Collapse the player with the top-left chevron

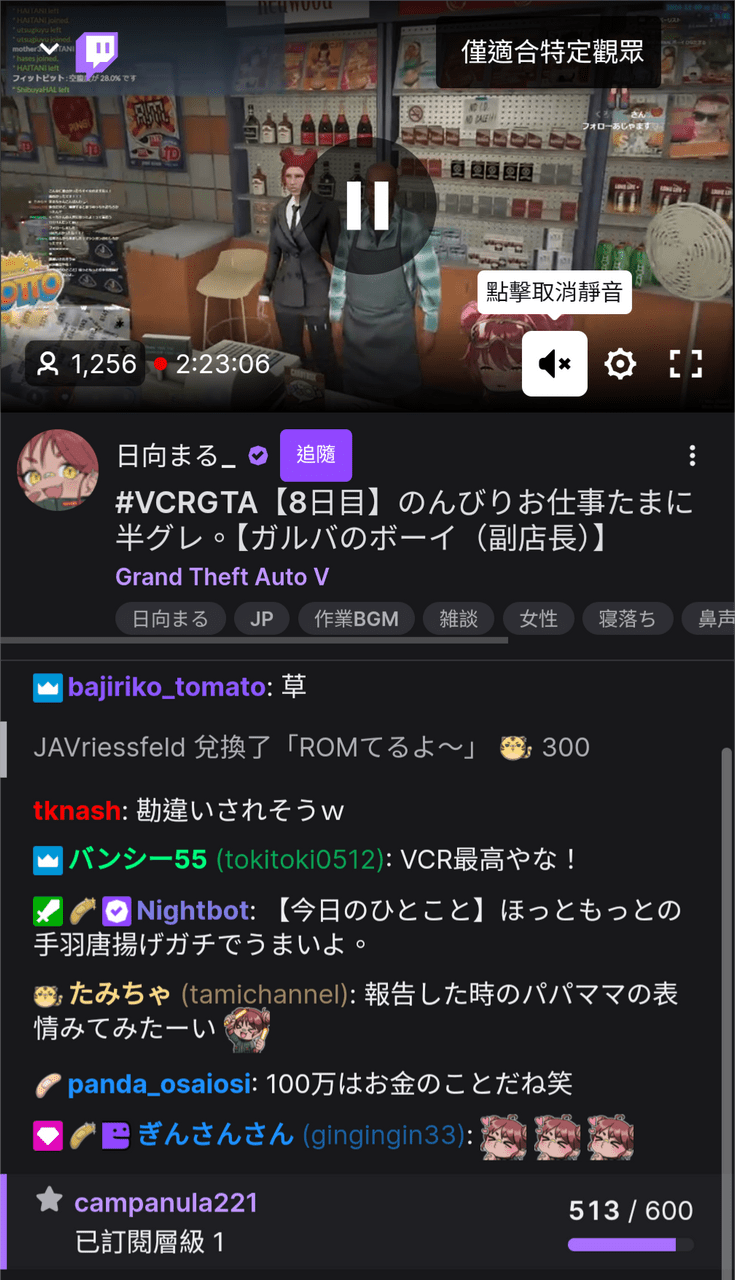50,47
